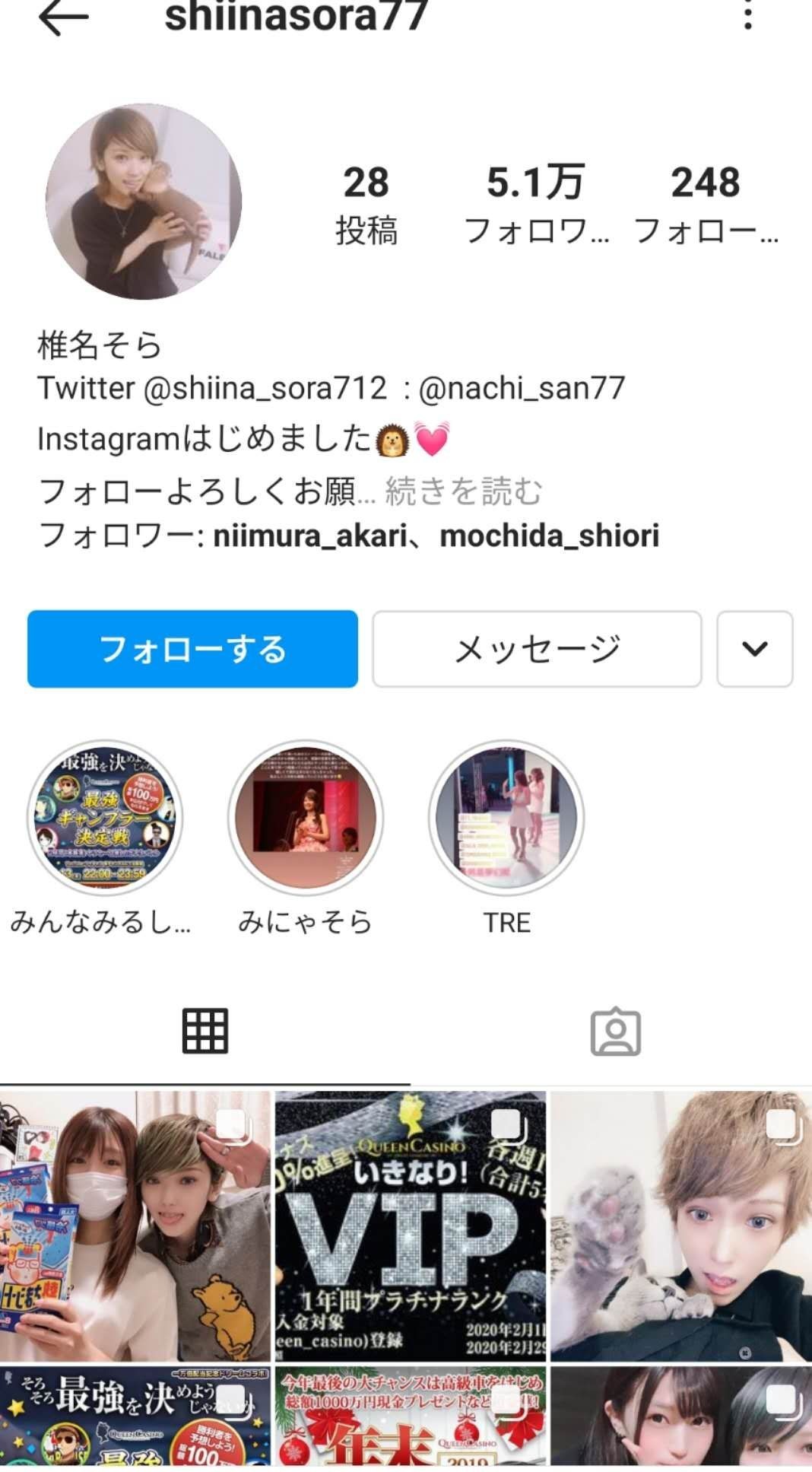This screenshot has width=812, height=1472.
Task: Expand bio with 続きを読む
Action: [x=464, y=491]
